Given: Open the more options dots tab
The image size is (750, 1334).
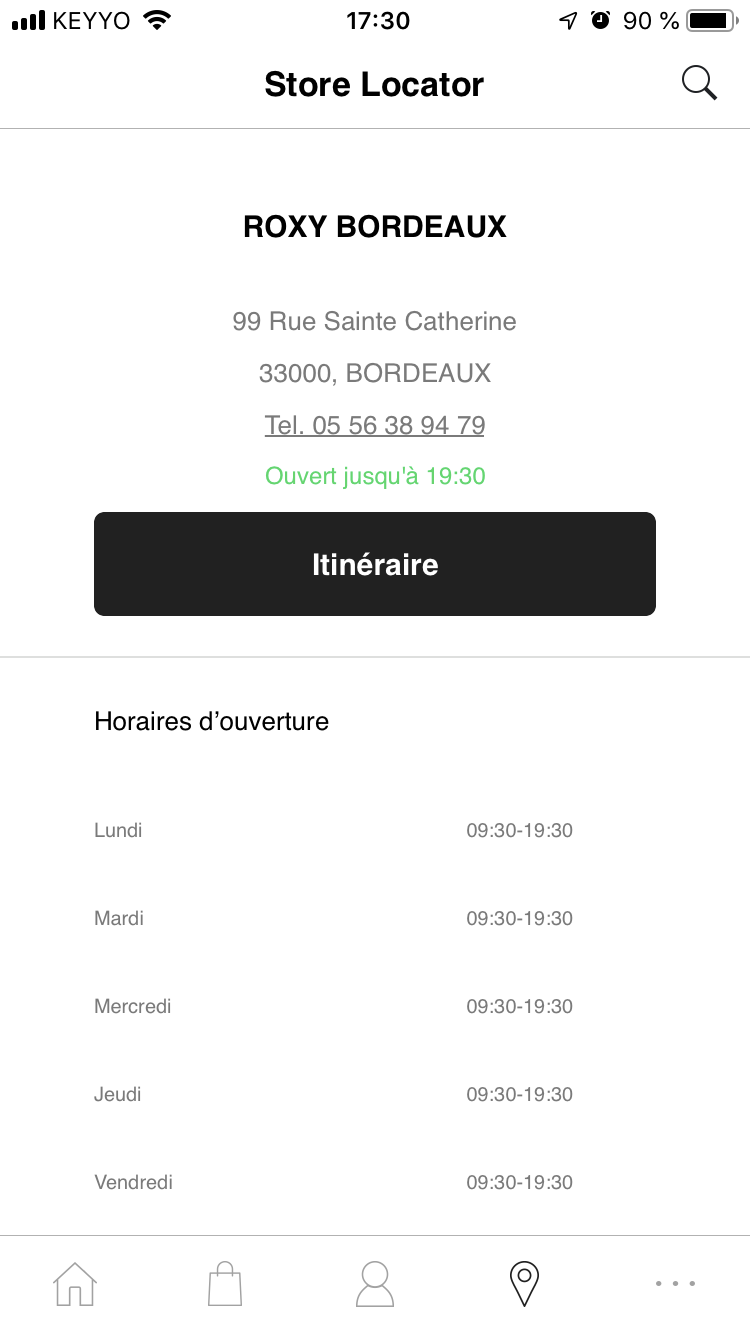Looking at the screenshot, I should pyautogui.click(x=675, y=1283).
